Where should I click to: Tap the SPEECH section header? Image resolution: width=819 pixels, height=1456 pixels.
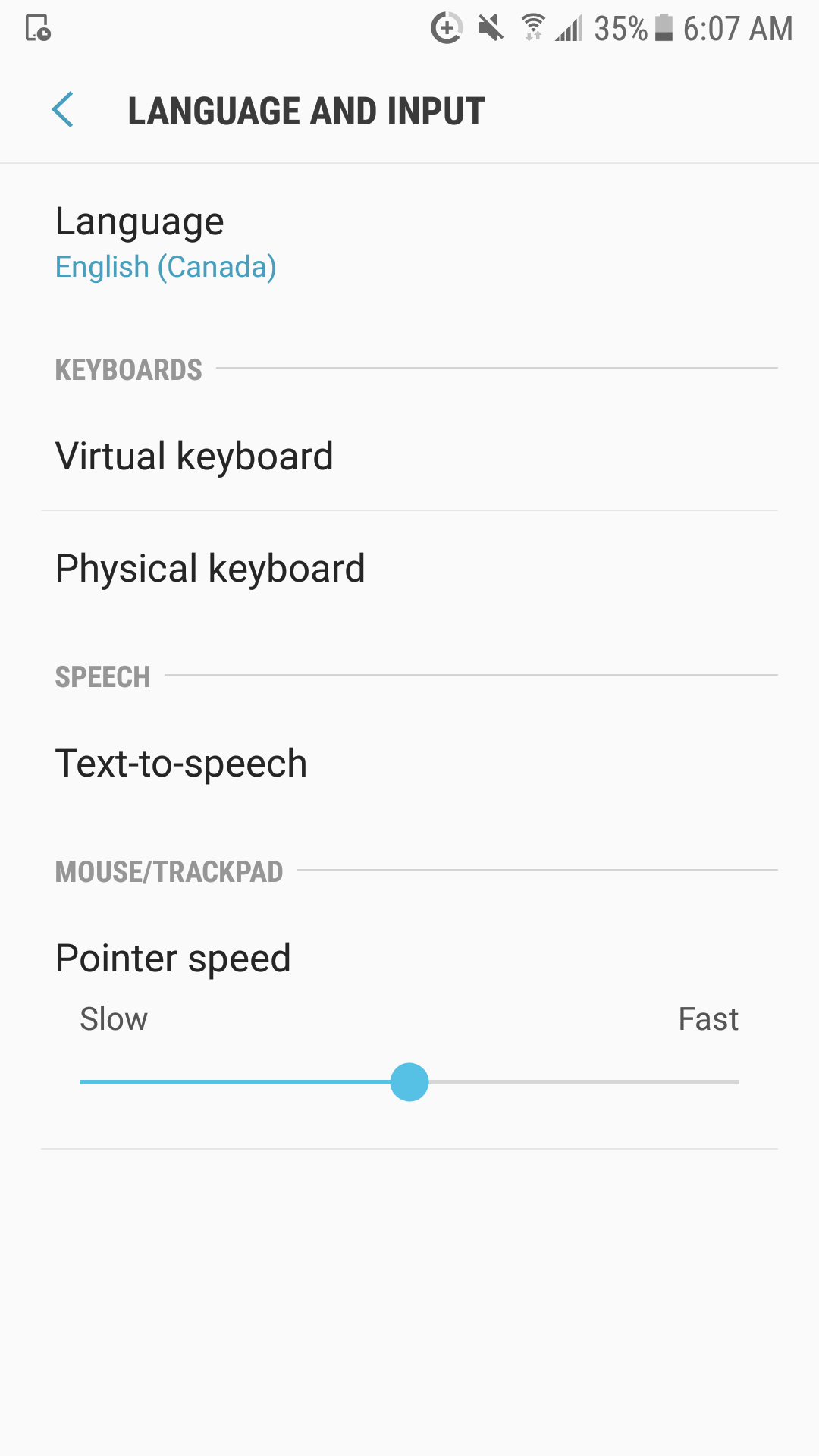[103, 676]
